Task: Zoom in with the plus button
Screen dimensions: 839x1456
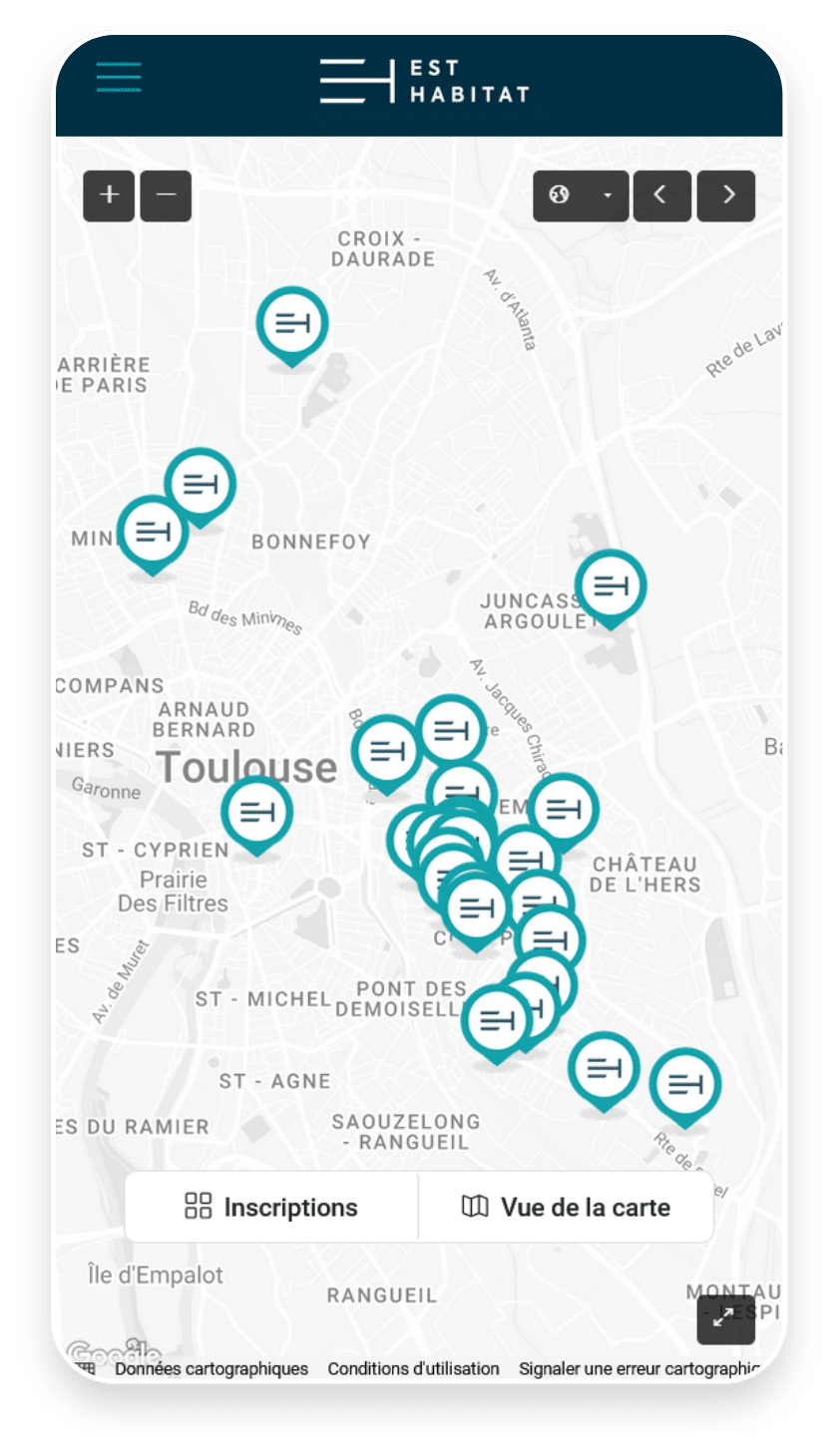Action: 109,194
